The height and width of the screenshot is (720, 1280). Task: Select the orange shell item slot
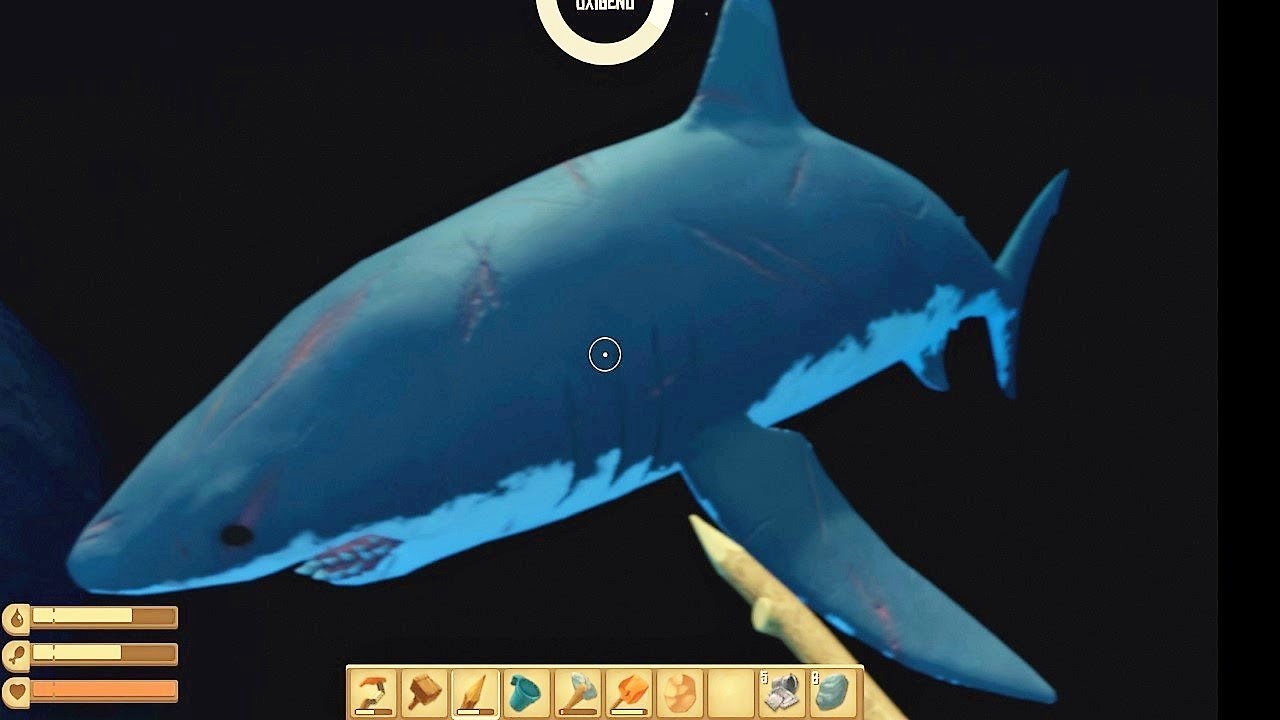[680, 692]
